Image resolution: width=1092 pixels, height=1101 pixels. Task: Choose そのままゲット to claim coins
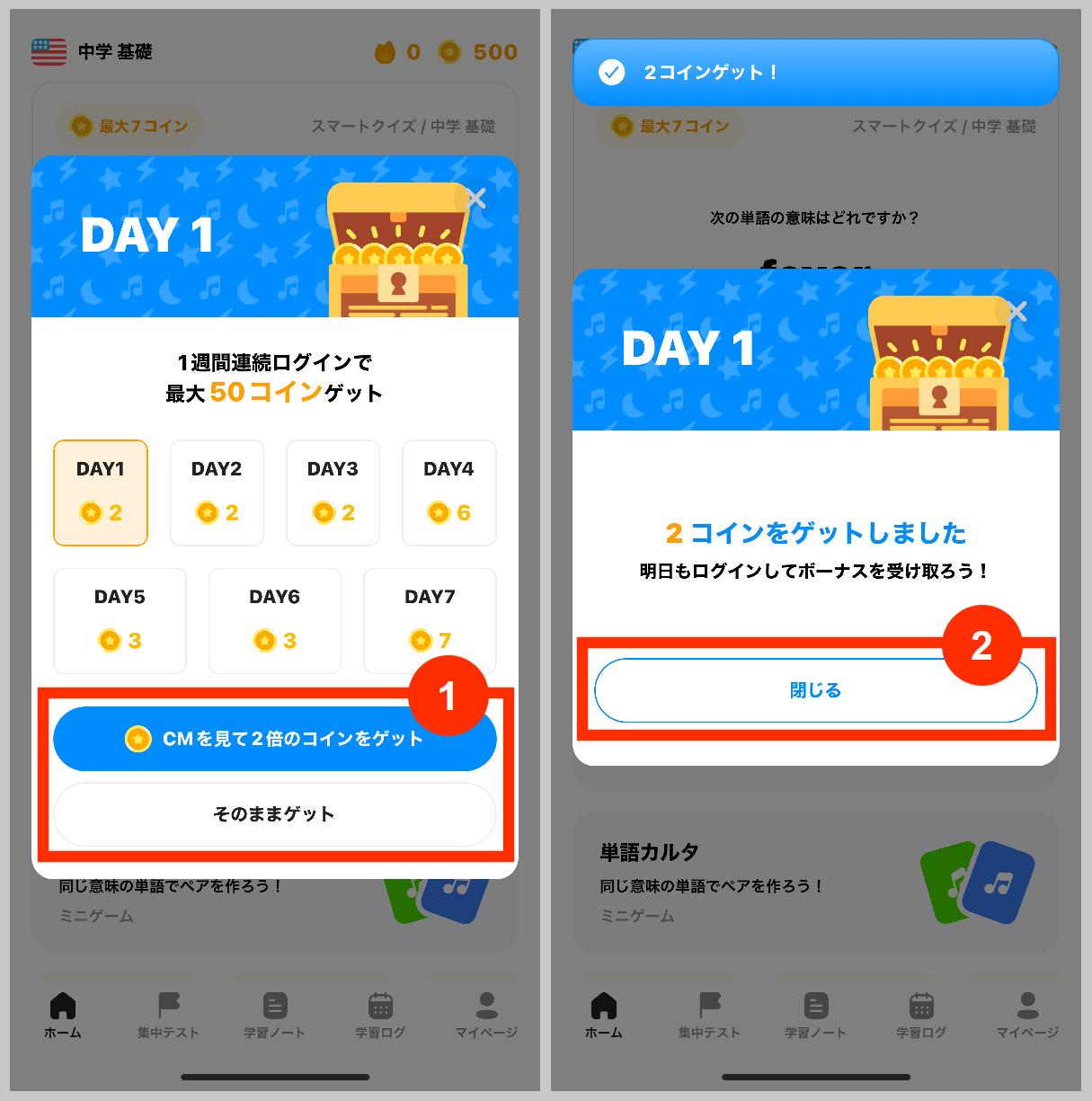tap(274, 814)
